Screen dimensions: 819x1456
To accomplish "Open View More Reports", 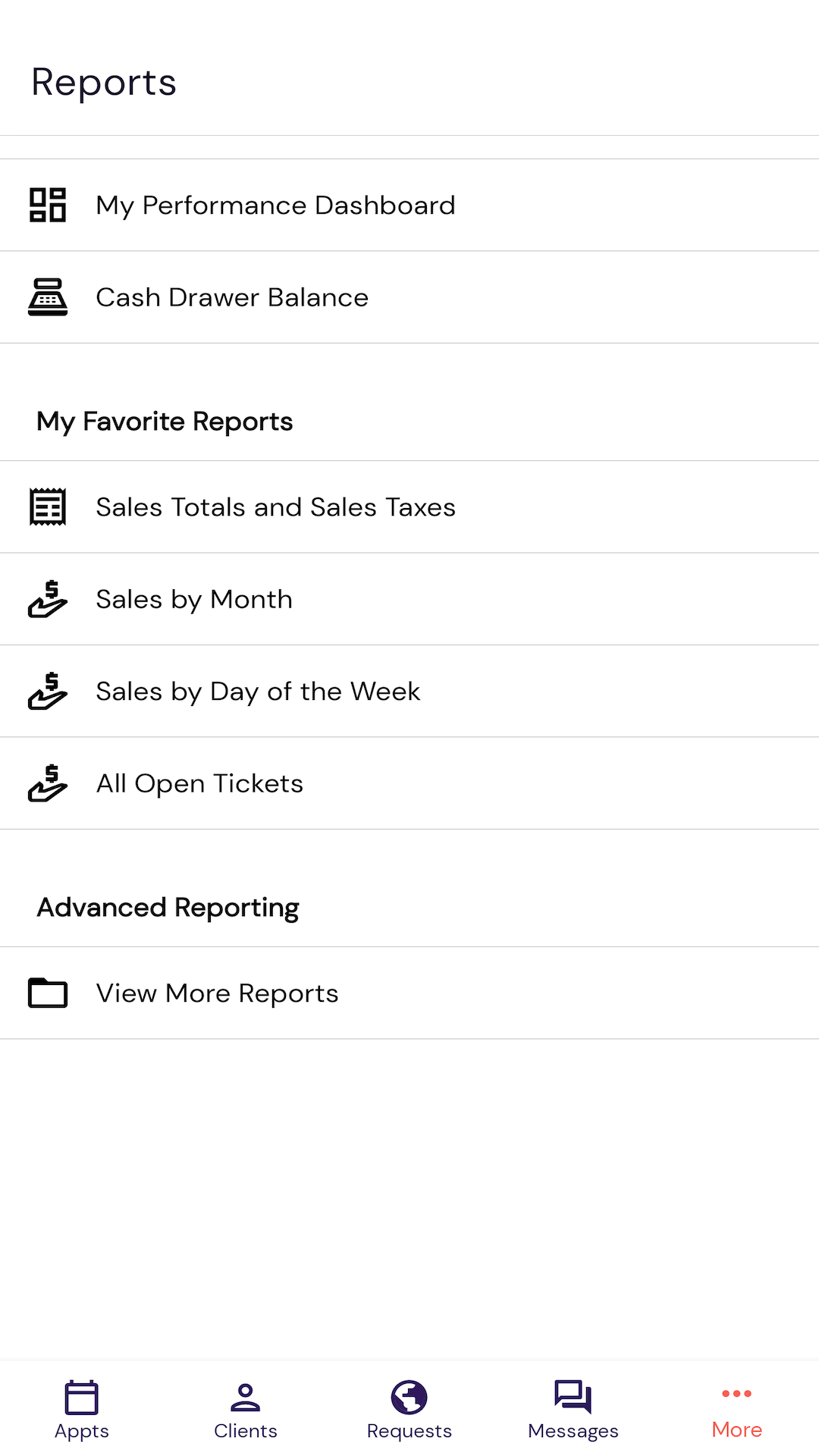I will [217, 993].
